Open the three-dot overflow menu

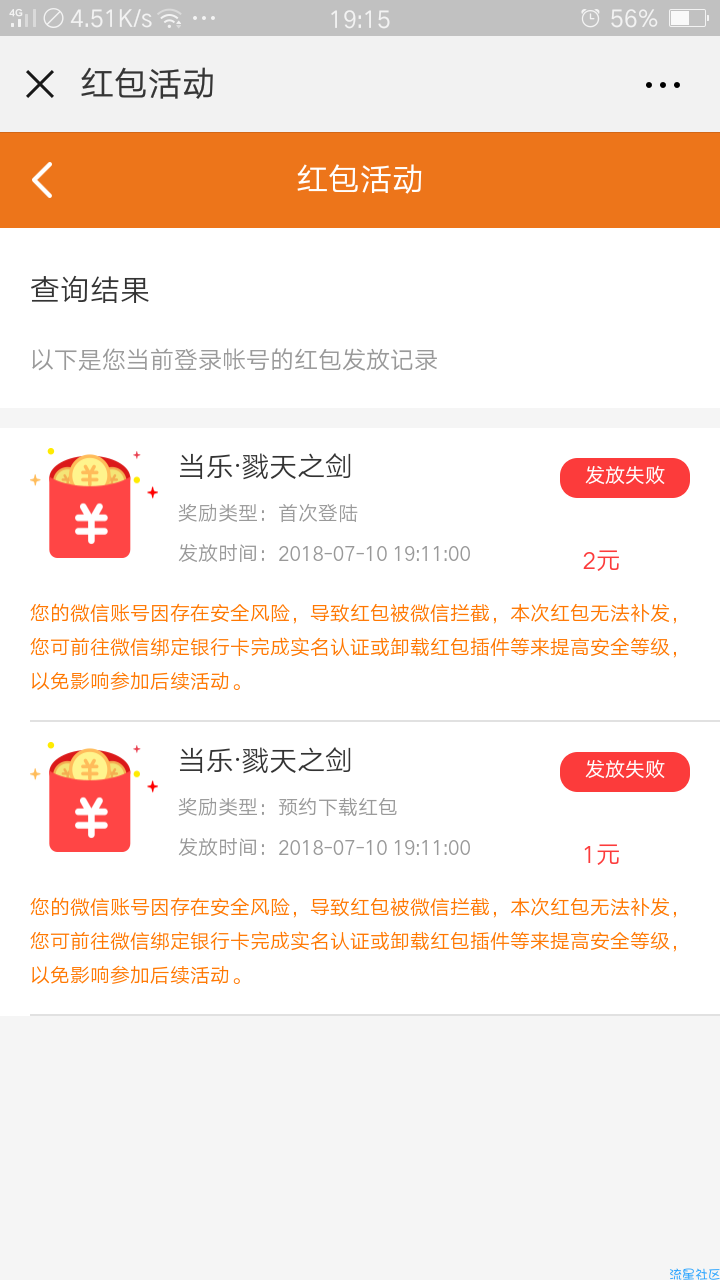coord(662,85)
